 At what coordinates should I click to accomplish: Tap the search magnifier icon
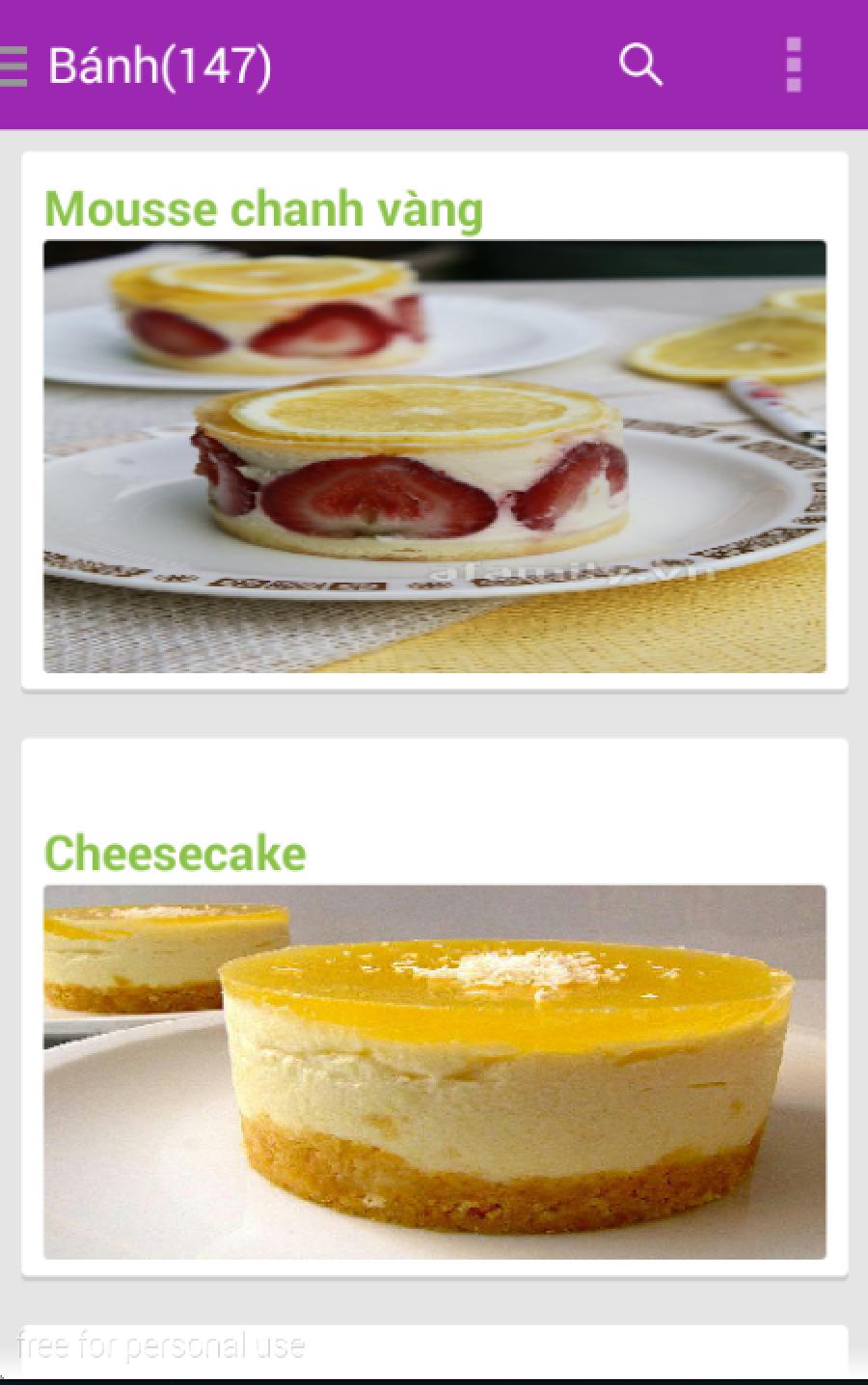(640, 65)
